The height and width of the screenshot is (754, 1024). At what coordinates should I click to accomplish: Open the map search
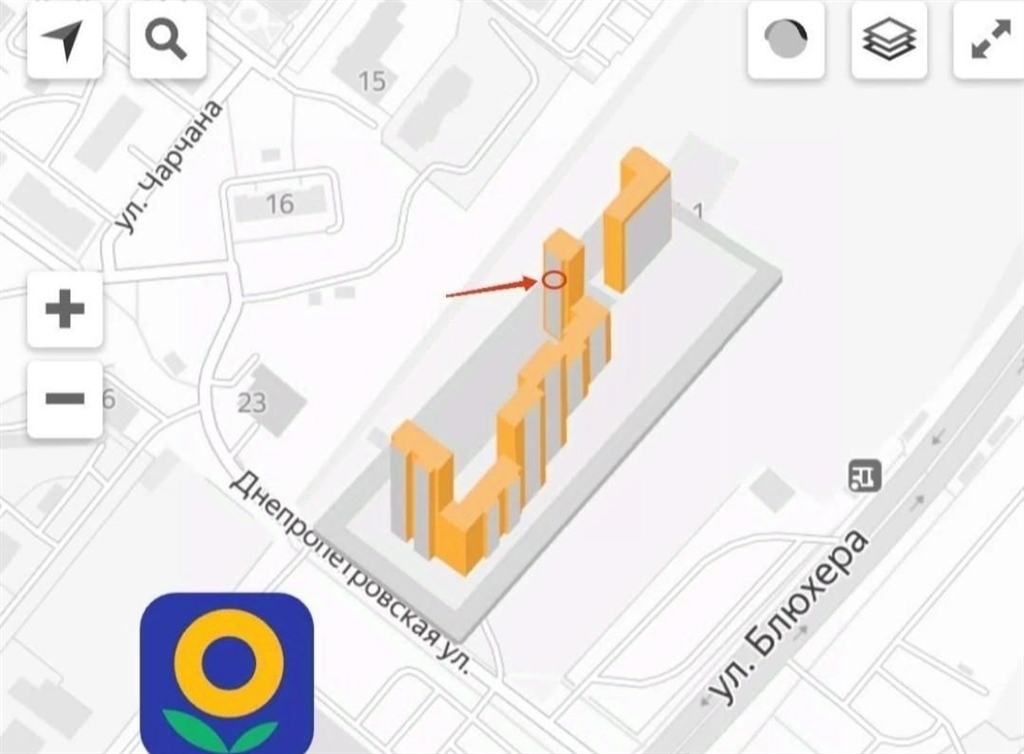pyautogui.click(x=167, y=41)
